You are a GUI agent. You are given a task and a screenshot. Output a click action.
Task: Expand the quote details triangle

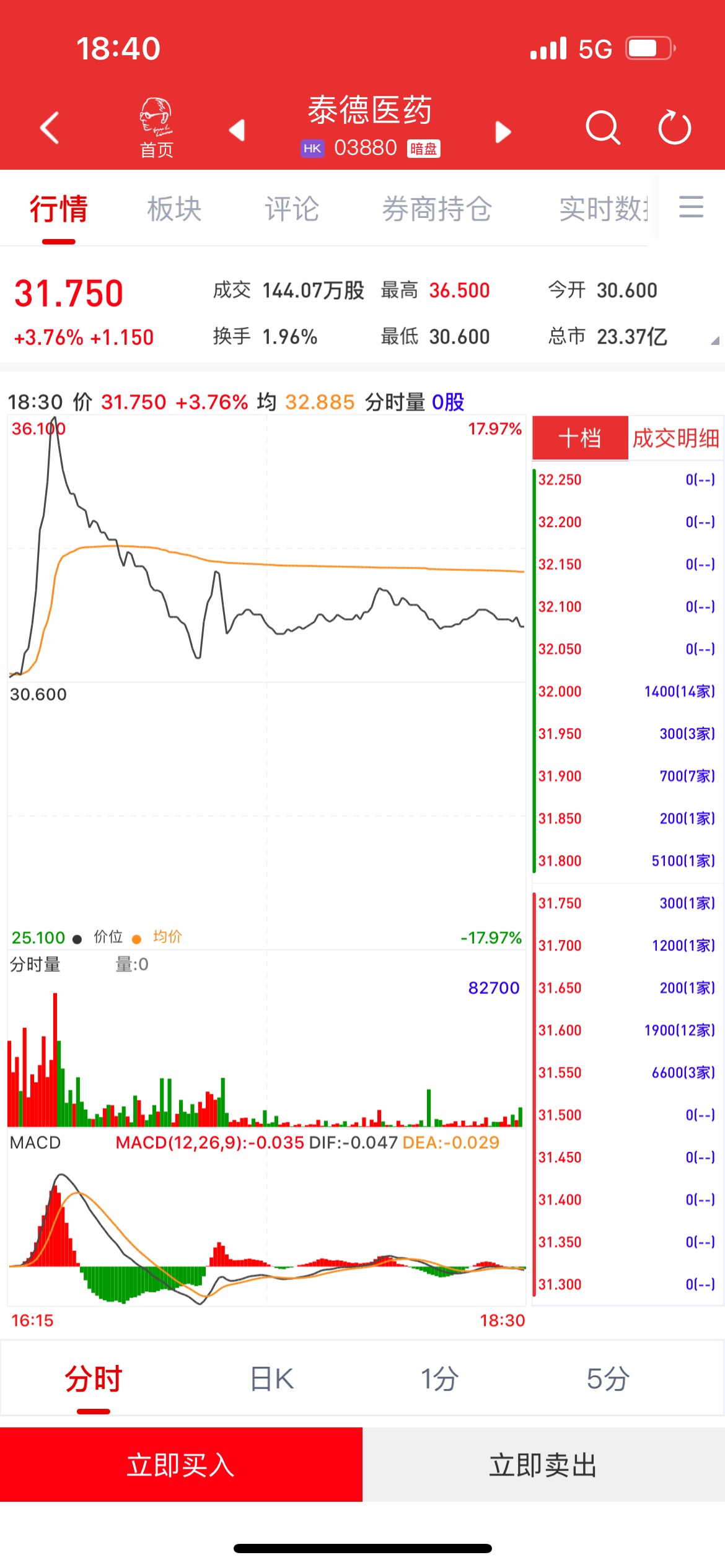[x=714, y=340]
